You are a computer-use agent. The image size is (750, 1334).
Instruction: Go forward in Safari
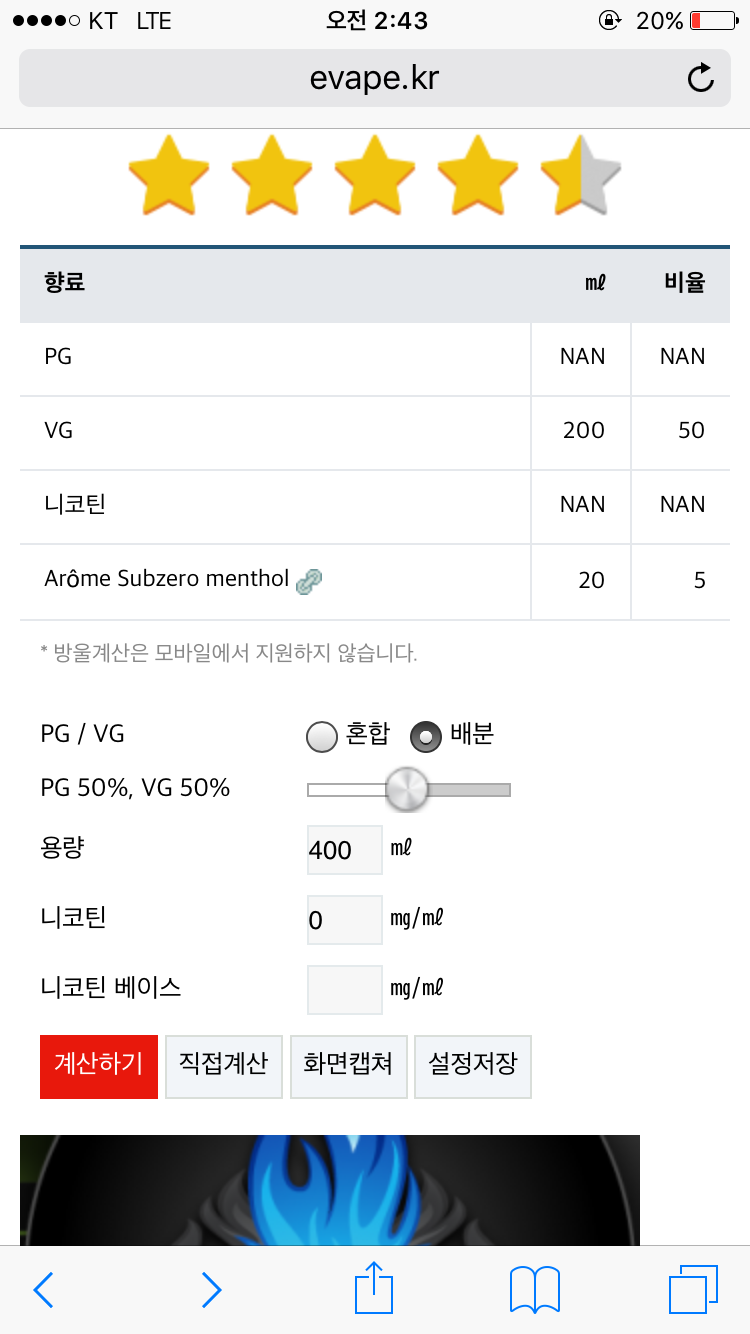point(211,1290)
